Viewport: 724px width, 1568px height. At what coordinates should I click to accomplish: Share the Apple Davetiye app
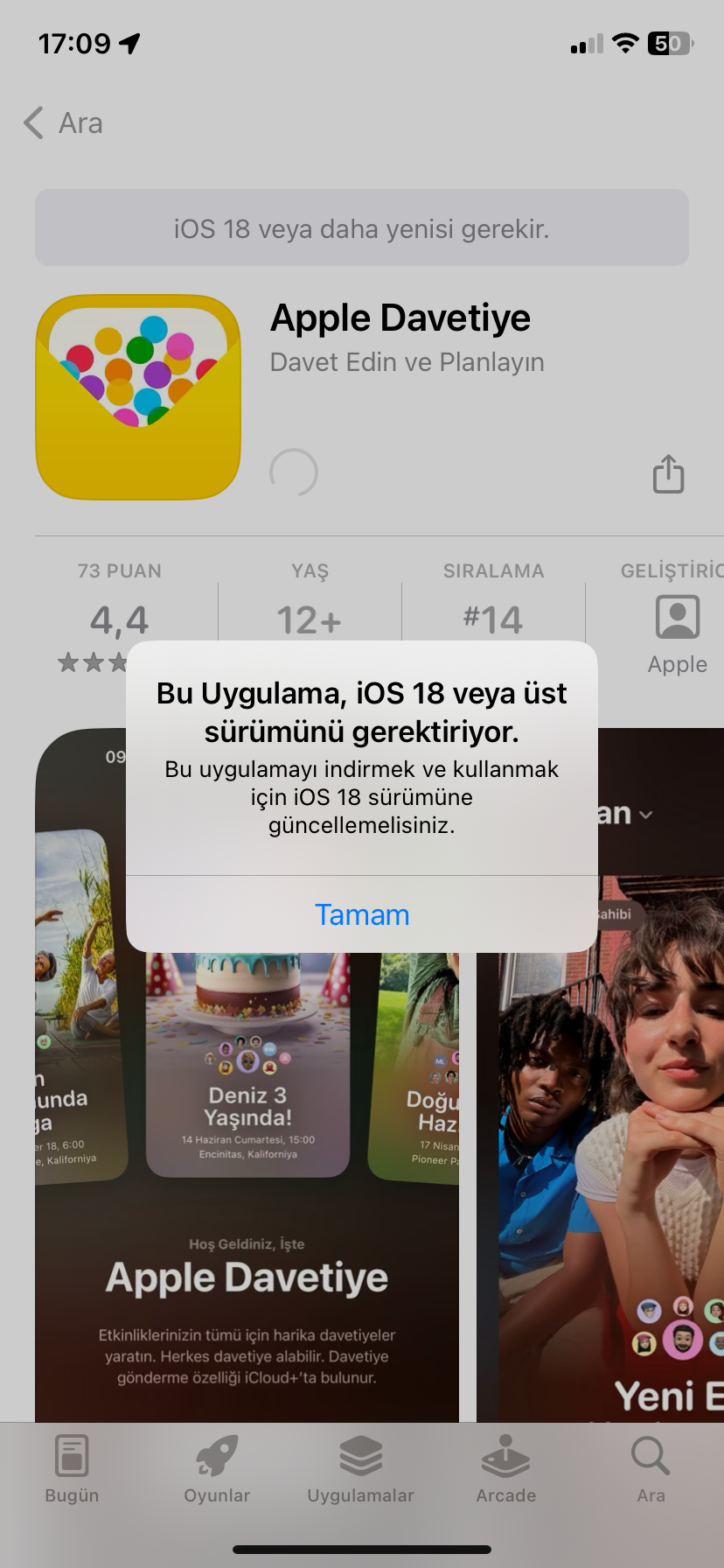point(668,473)
